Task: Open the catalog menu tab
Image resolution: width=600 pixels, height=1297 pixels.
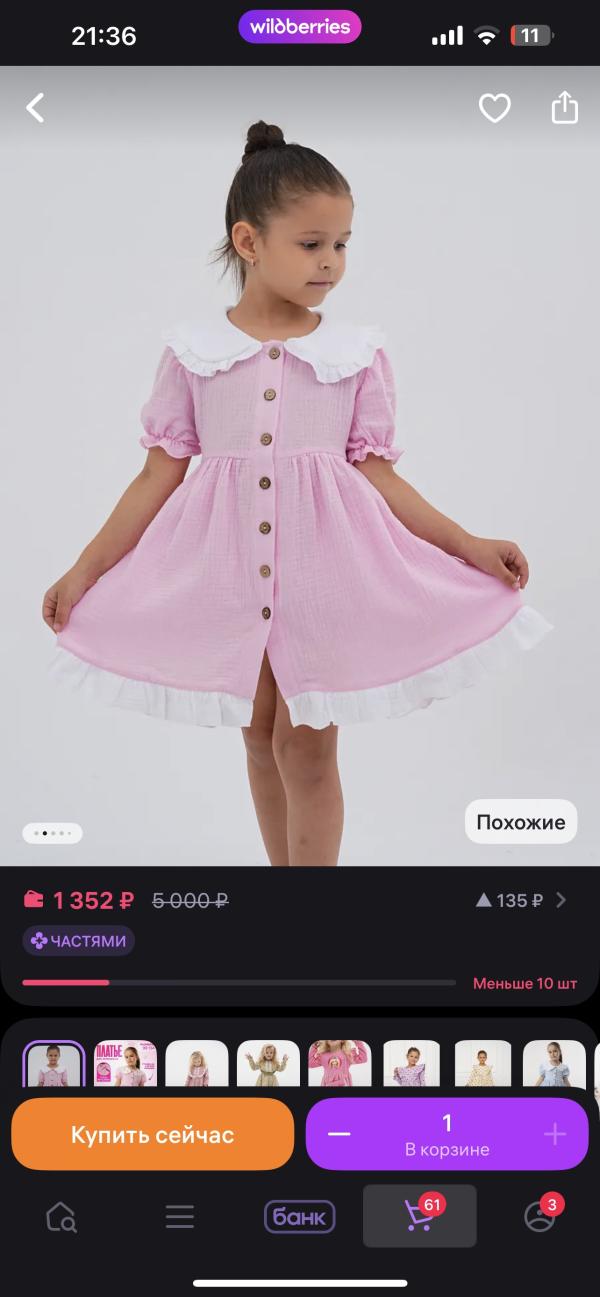Action: click(x=180, y=1217)
